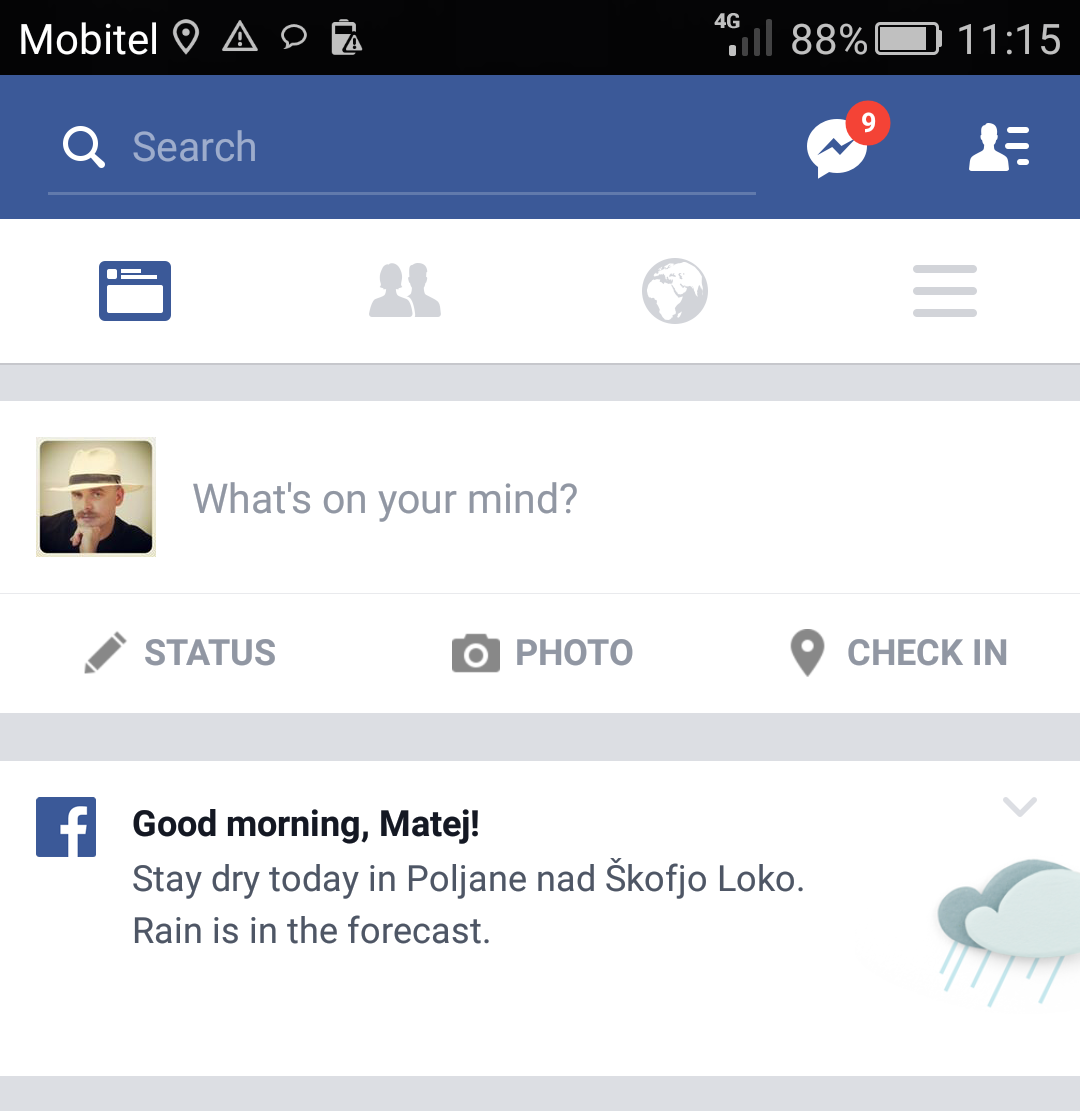Tap the profile photo thumbnail

coord(96,497)
